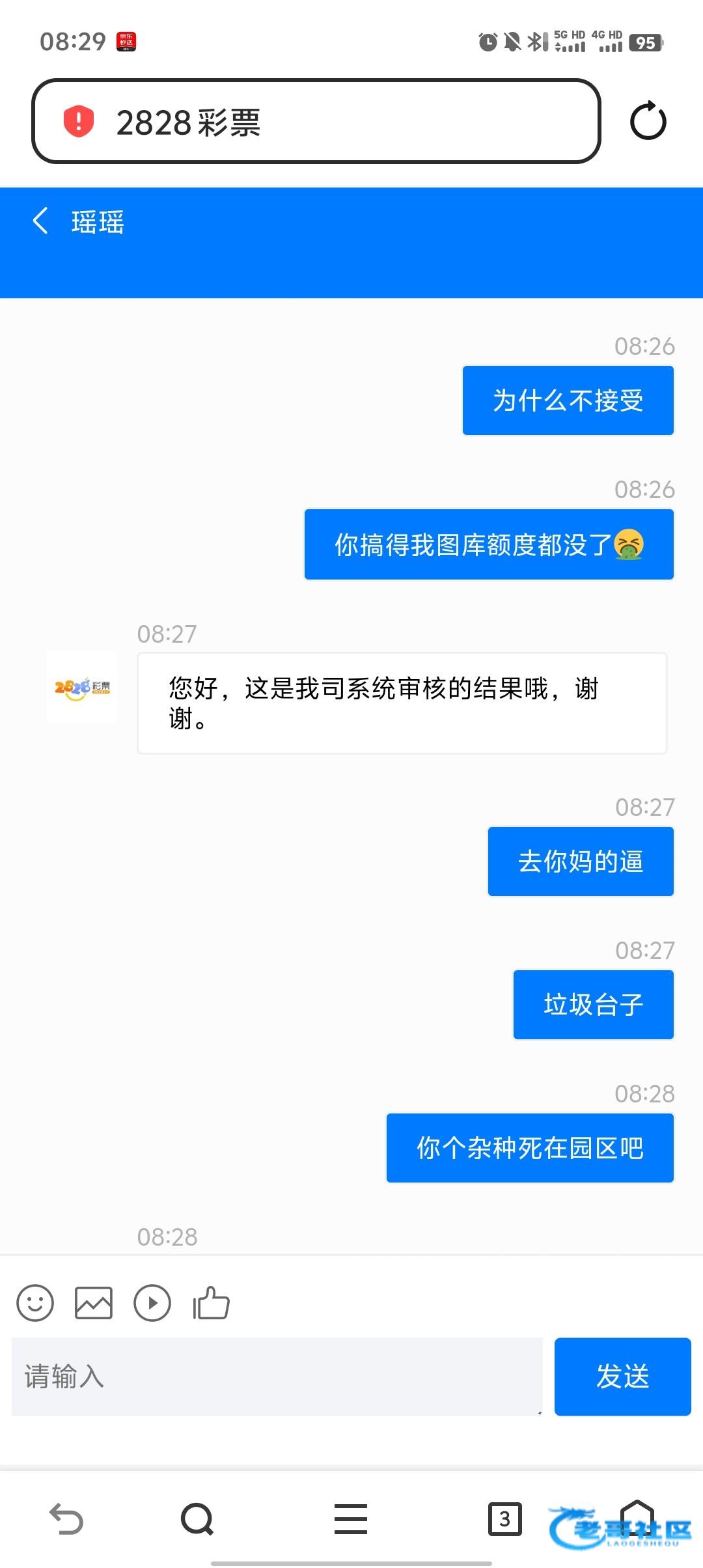Tap the 发送 send button
The image size is (703, 1568).
pos(622,1377)
